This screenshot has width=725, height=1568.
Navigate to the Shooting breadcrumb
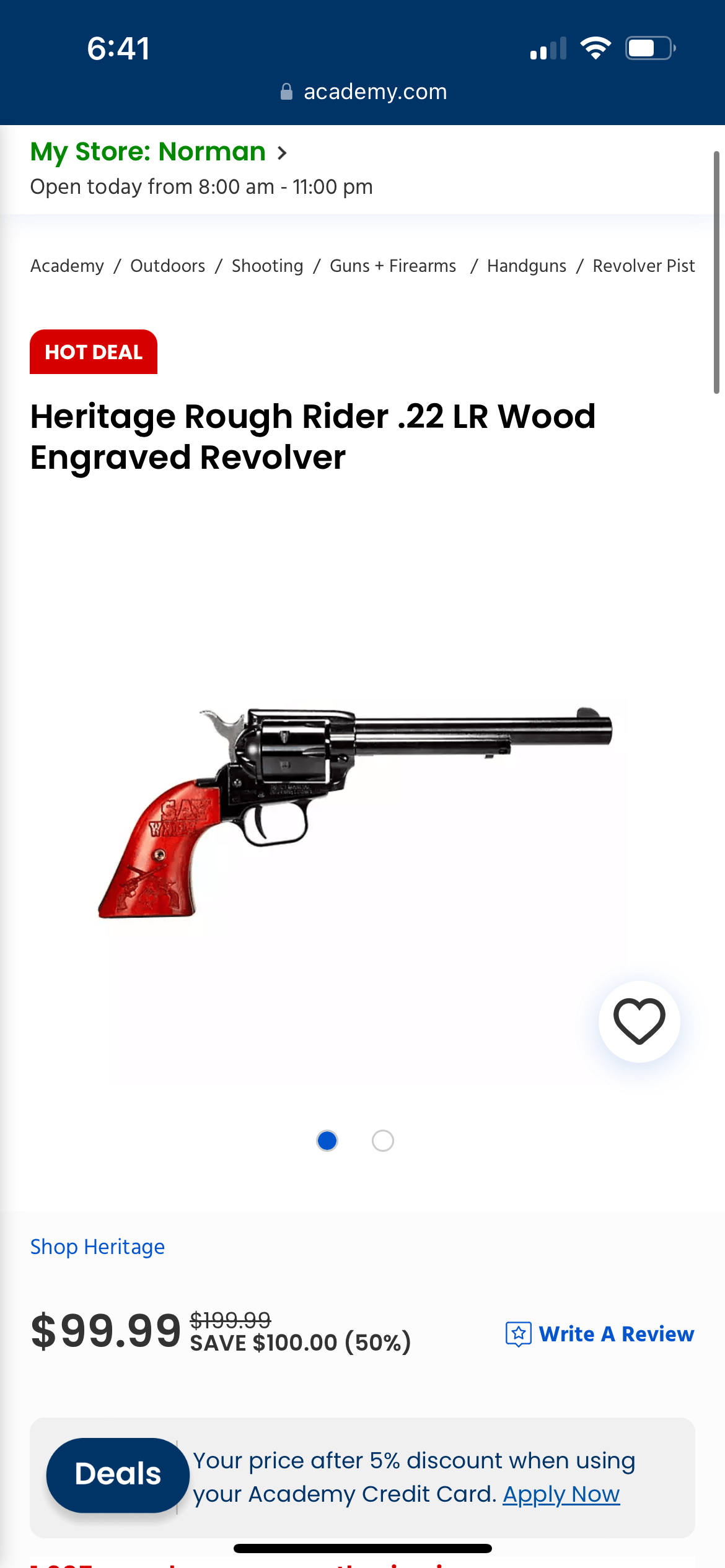point(266,266)
